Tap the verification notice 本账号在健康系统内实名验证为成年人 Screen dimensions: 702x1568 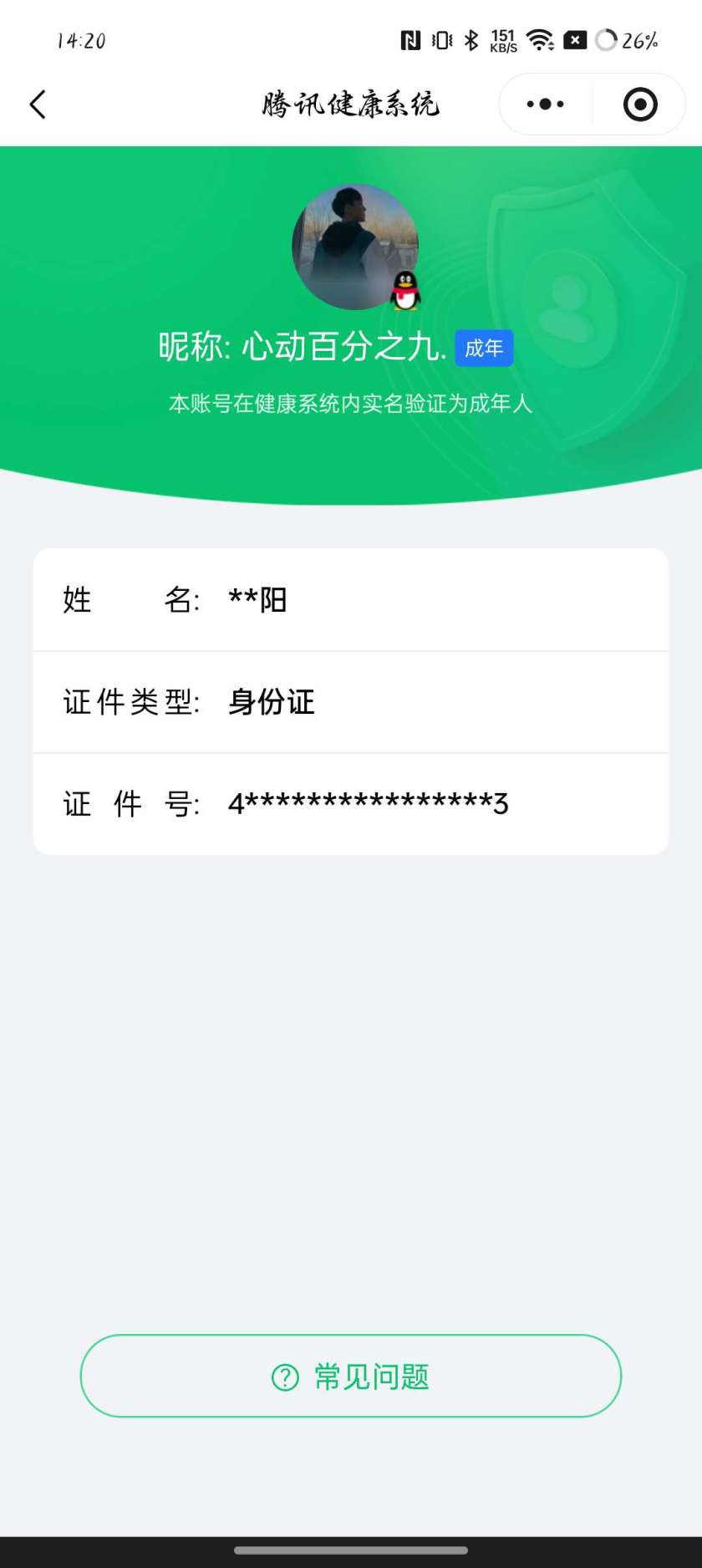point(350,404)
